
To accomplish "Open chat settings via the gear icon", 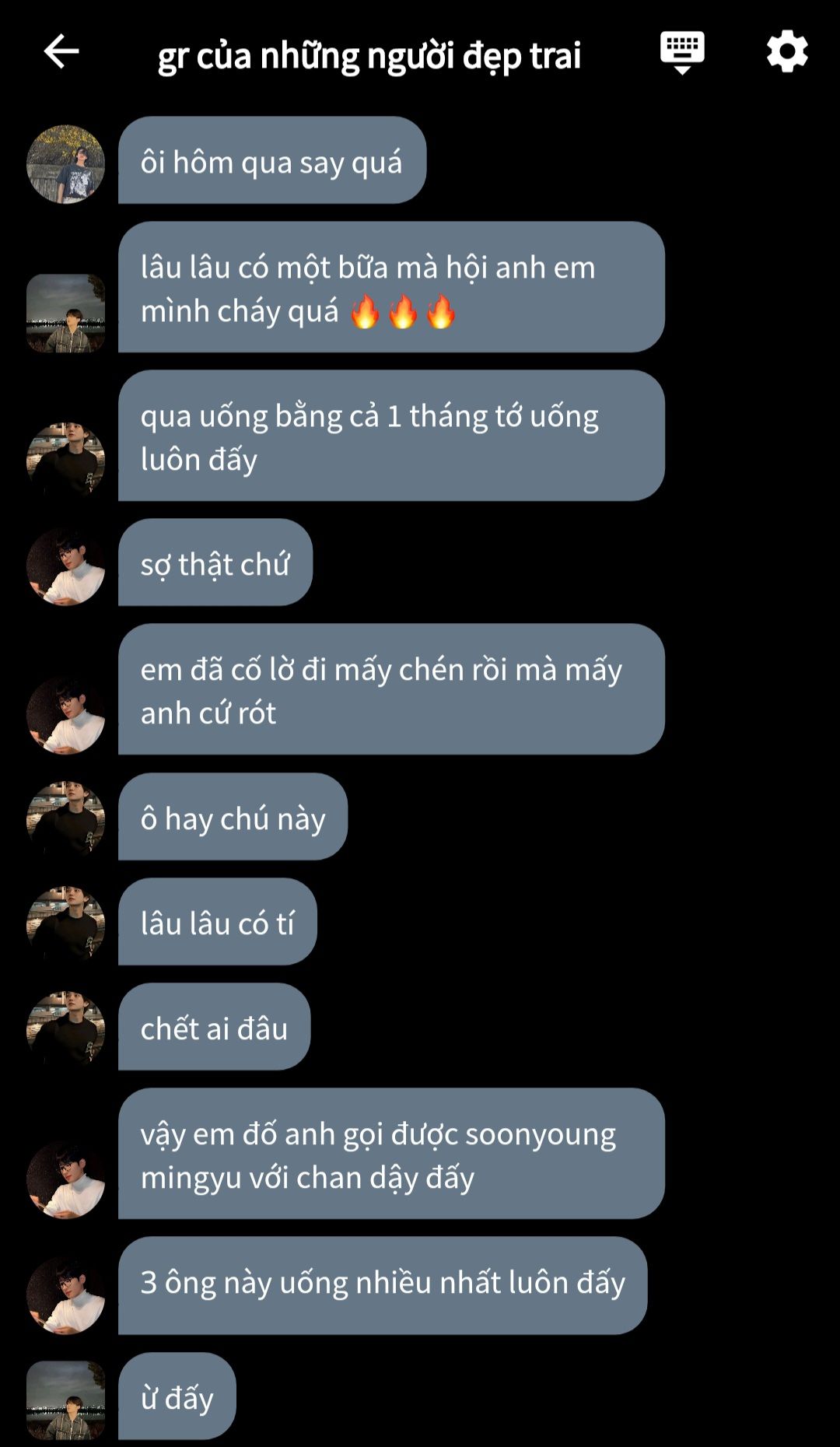I will [787, 52].
